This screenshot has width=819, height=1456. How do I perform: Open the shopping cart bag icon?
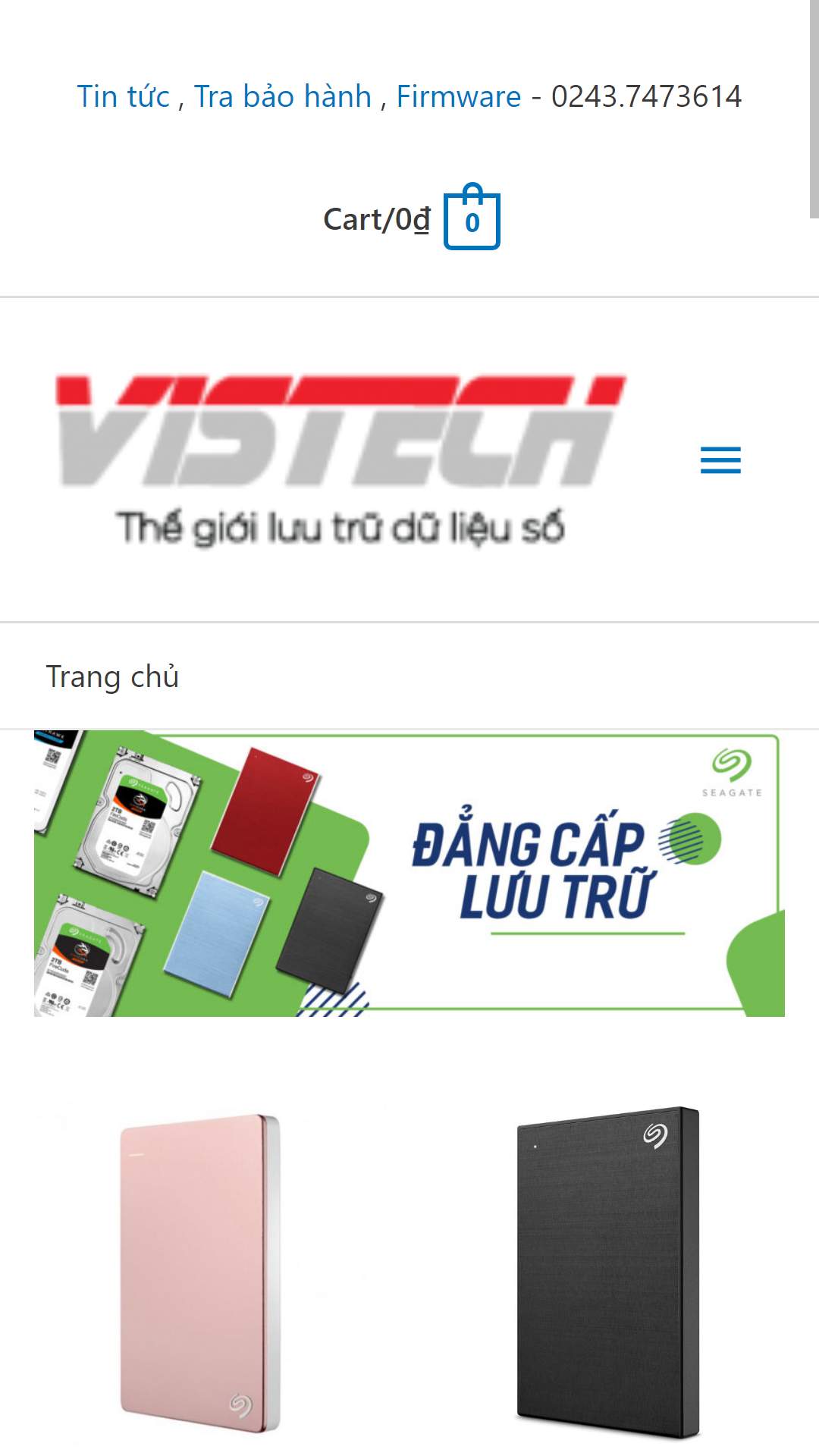click(472, 220)
